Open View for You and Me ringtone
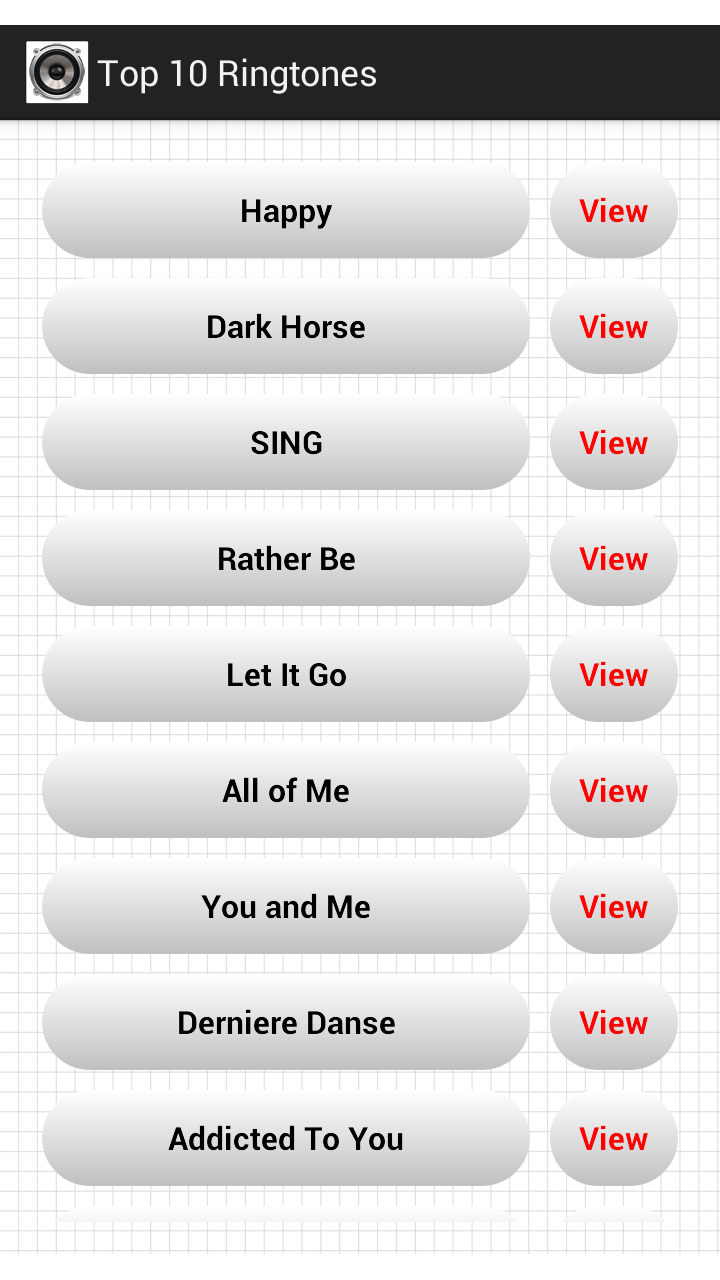 (x=613, y=907)
